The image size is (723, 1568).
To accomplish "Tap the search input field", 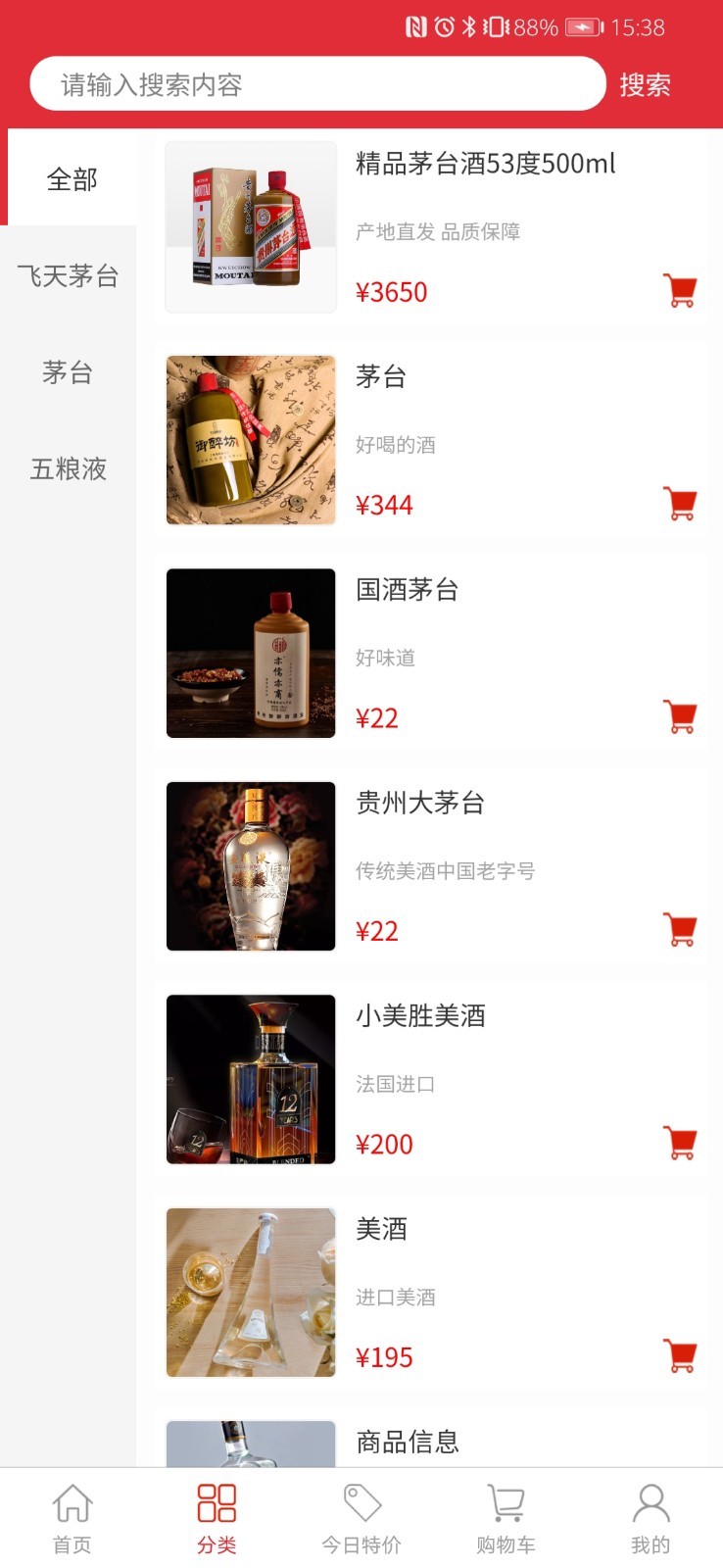I will point(317,84).
